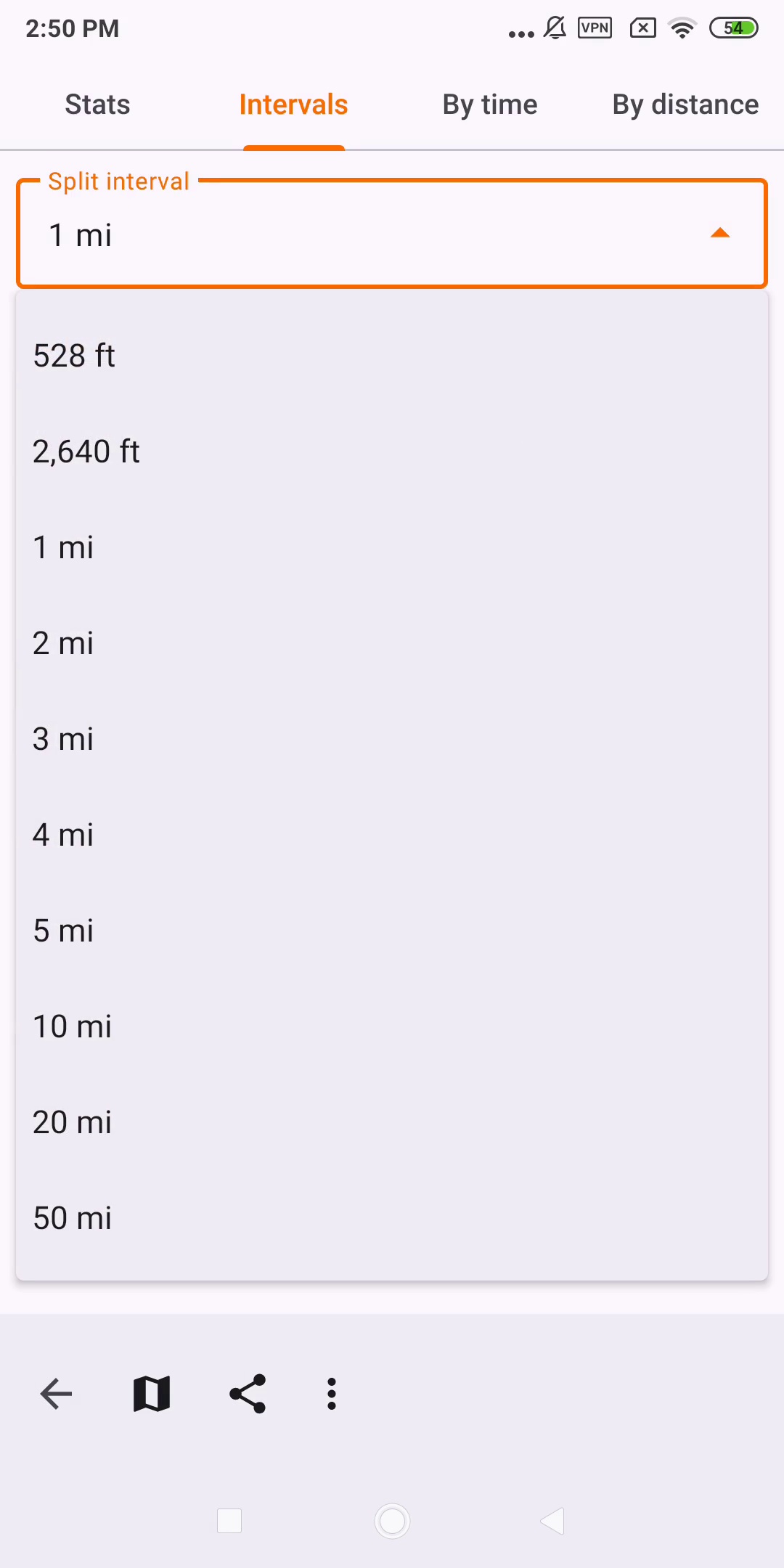
Task: Choose 2,640 ft as split interval
Action: click(x=392, y=452)
